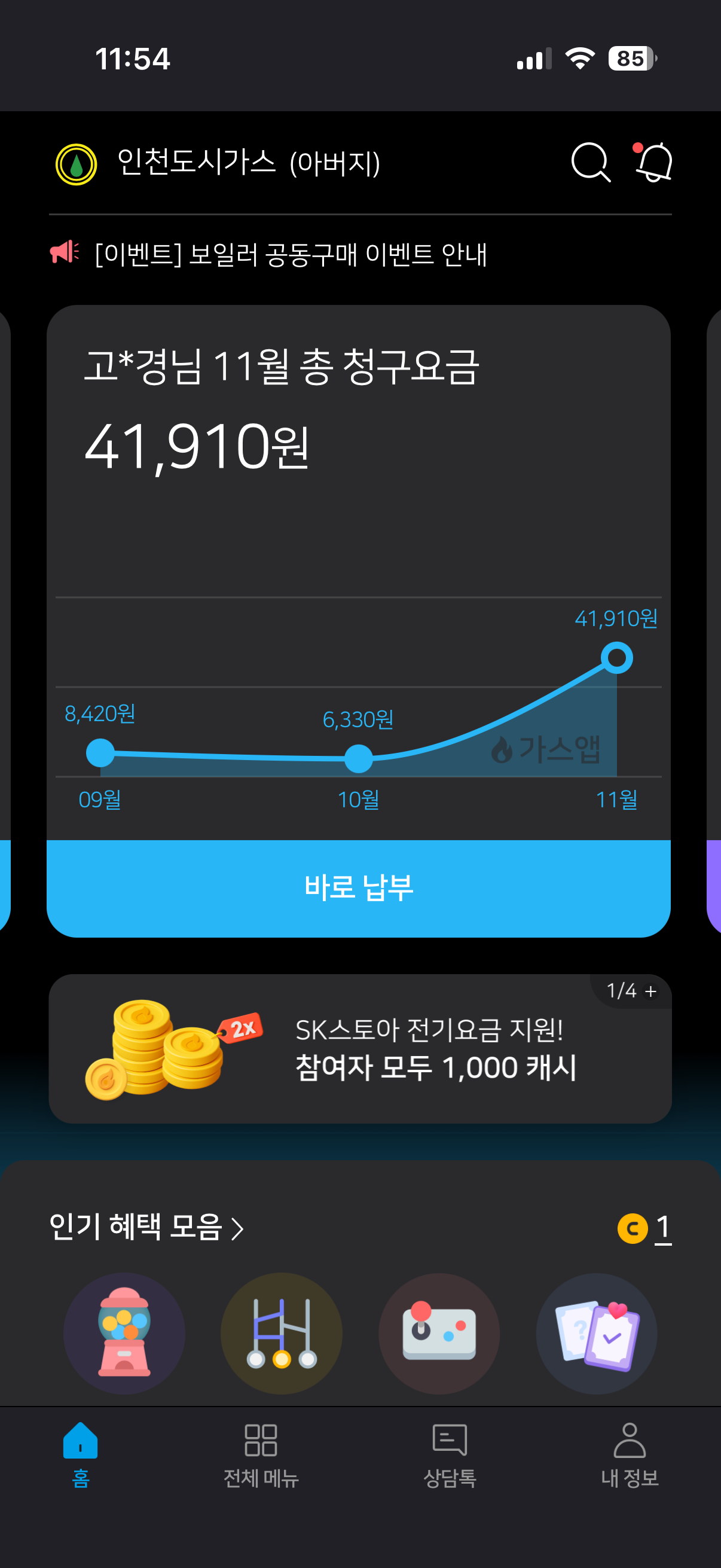721x1568 pixels.
Task: Tap the 바로 납부 pay now button
Action: coord(359,887)
